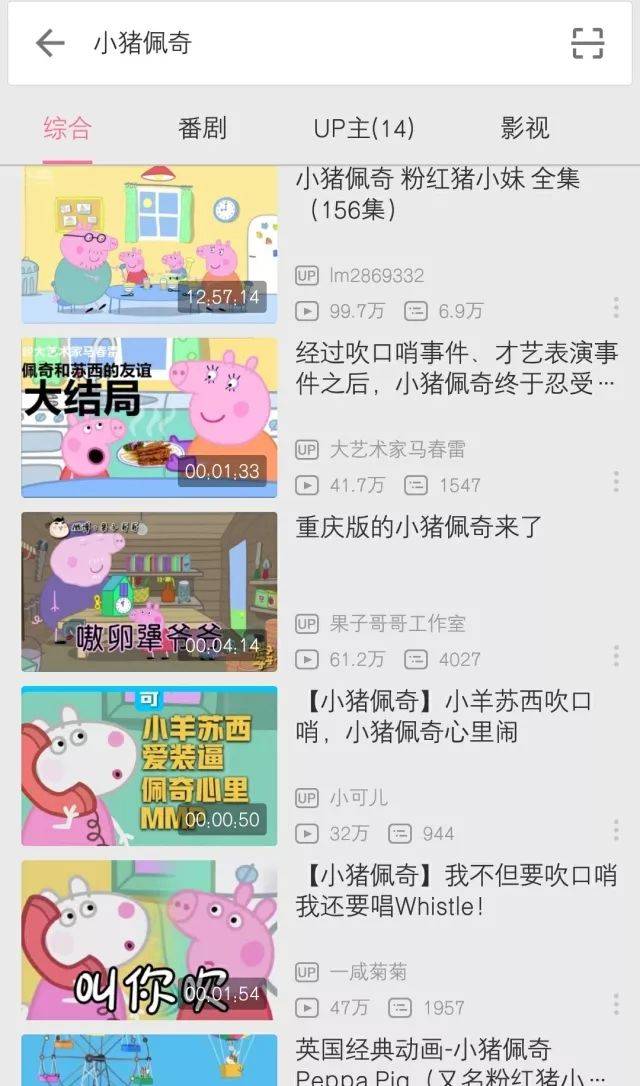Open the UP主(14) tab

click(x=363, y=128)
